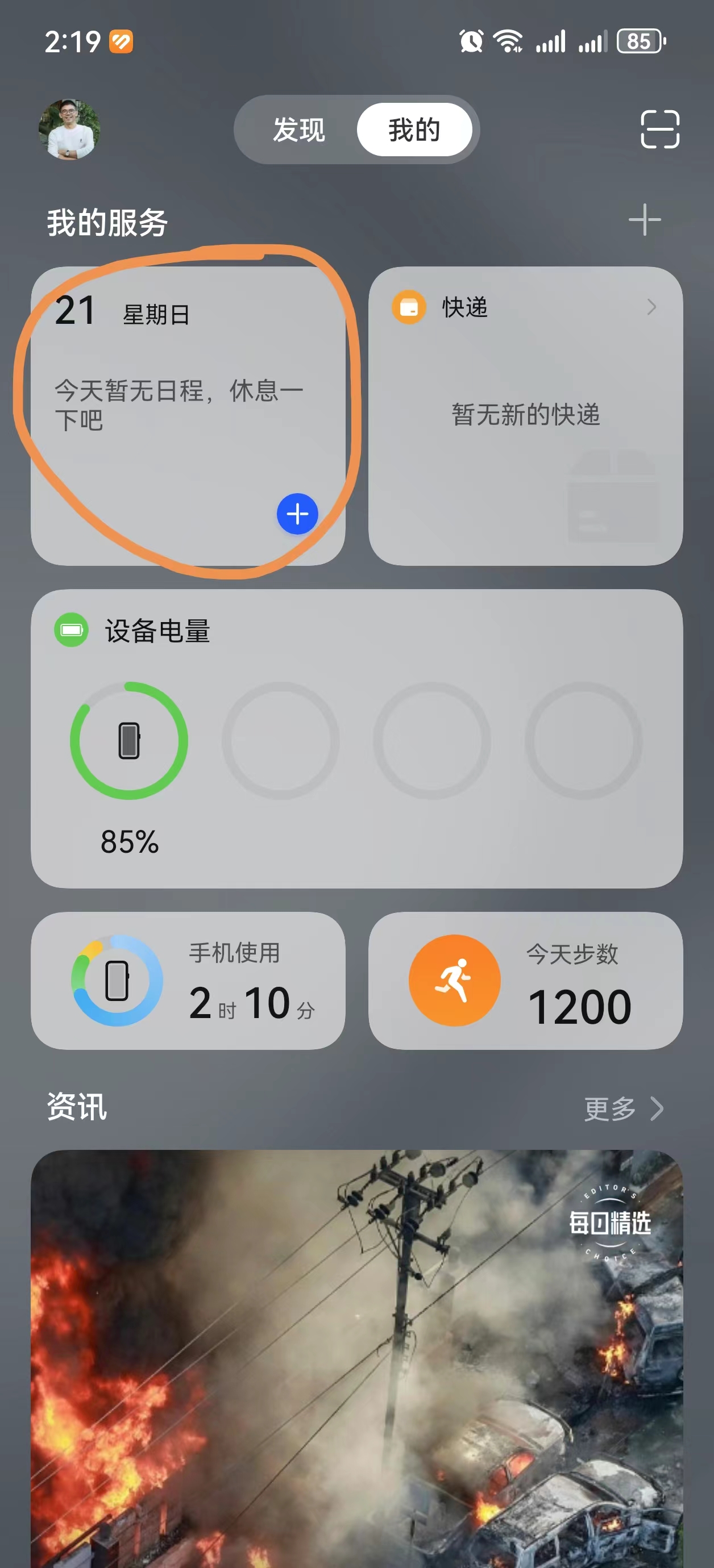Viewport: 714px width, 1568px height.
Task: View 手机使用 screen time details
Action: point(188,980)
